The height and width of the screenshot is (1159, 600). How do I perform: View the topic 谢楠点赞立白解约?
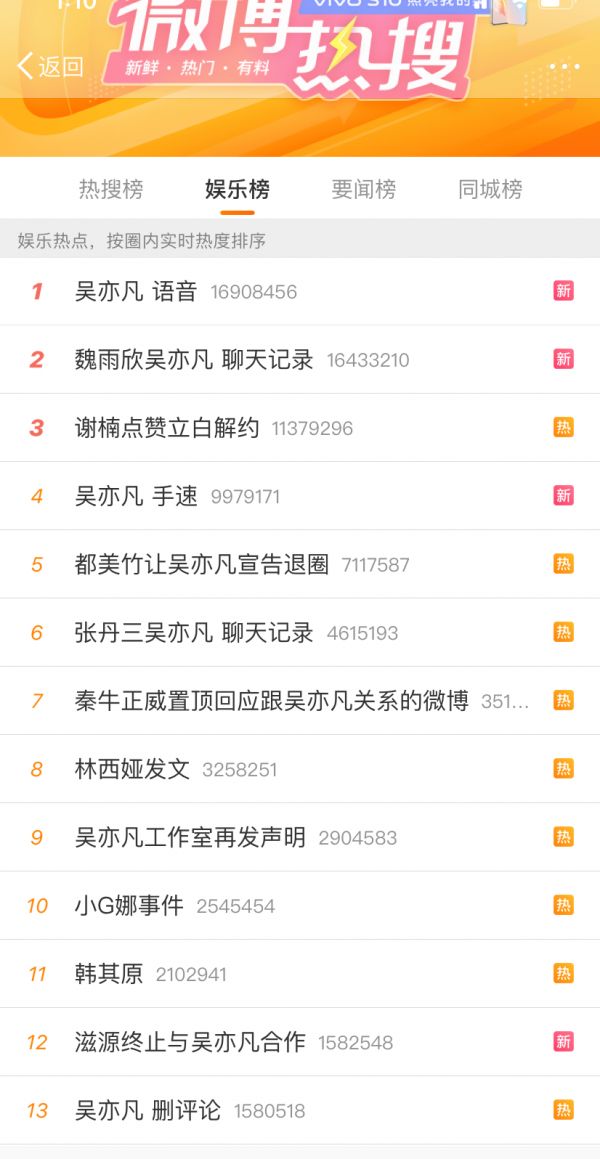[x=167, y=428]
